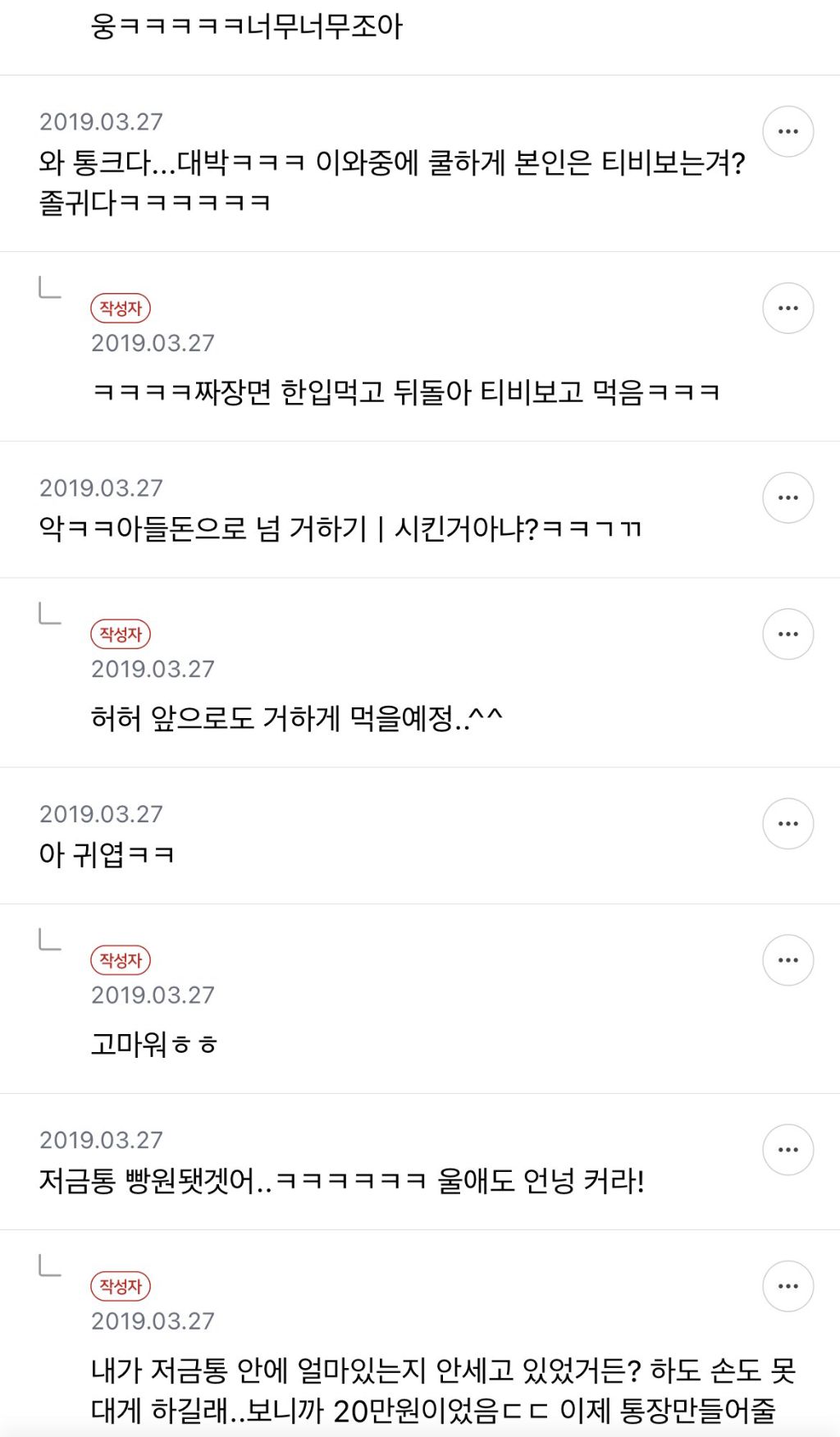Click the ellipsis beside '저금통 빵원됏겟어' comment
840x1437 pixels.
(787, 1149)
